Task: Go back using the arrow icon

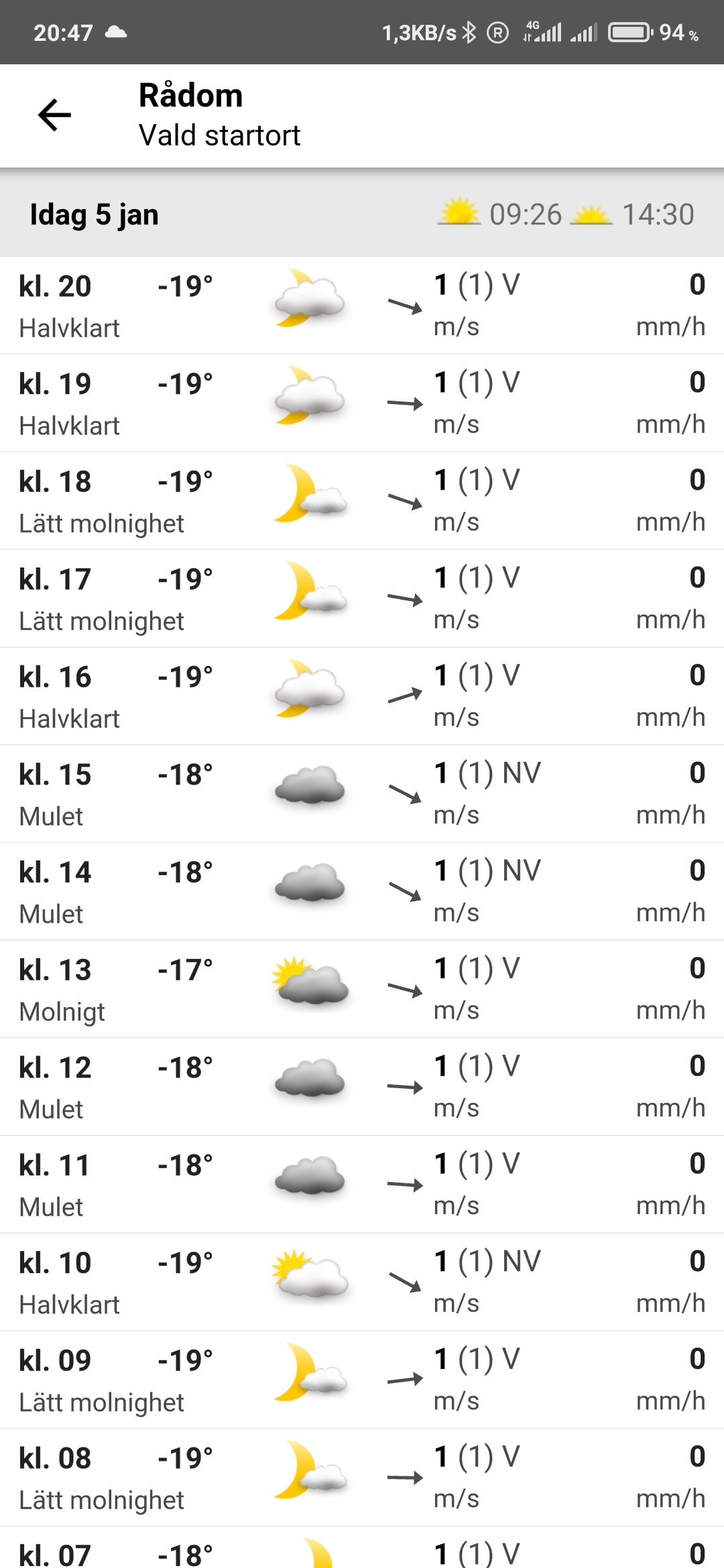Action: tap(54, 115)
